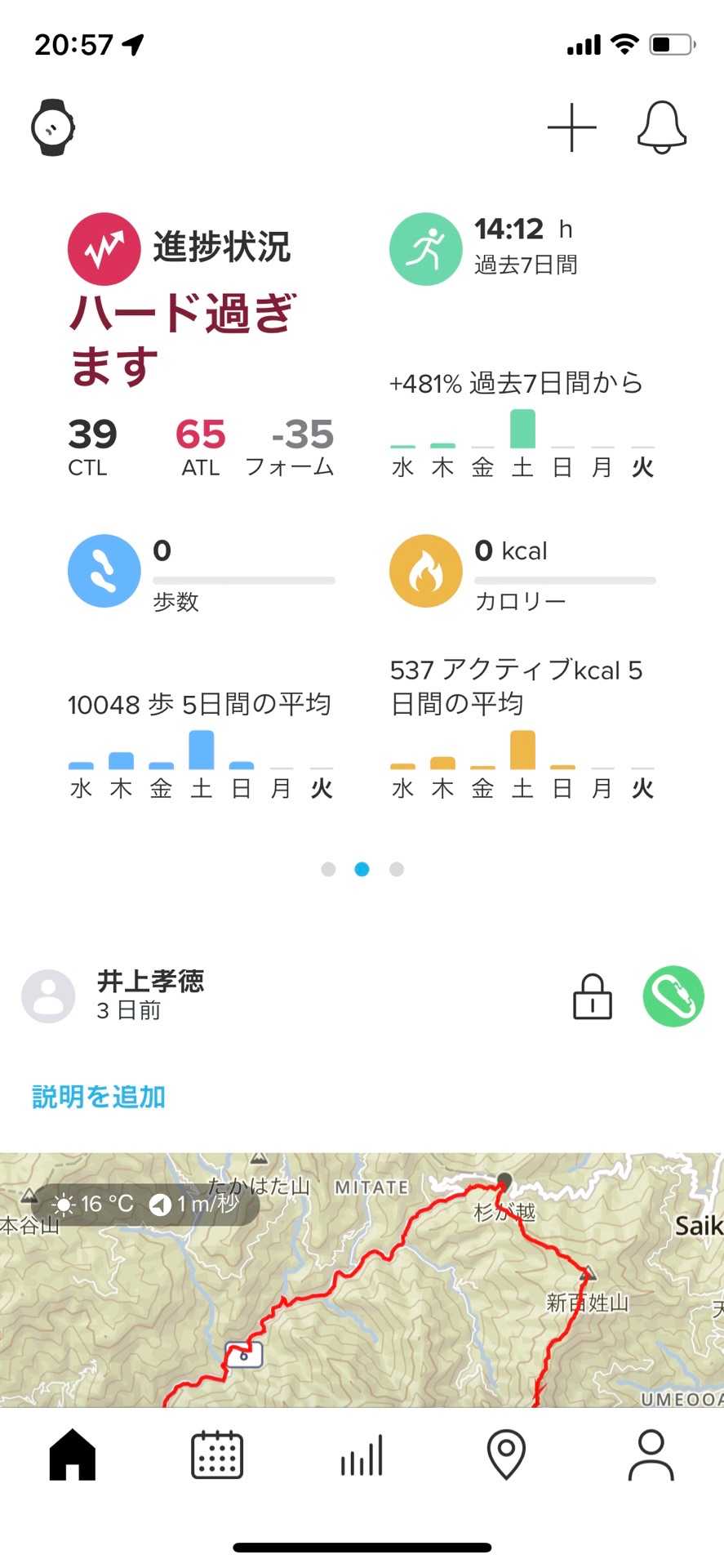Tap the green climbing activity icon
Image resolution: width=724 pixels, height=1568 pixels.
pos(673,996)
